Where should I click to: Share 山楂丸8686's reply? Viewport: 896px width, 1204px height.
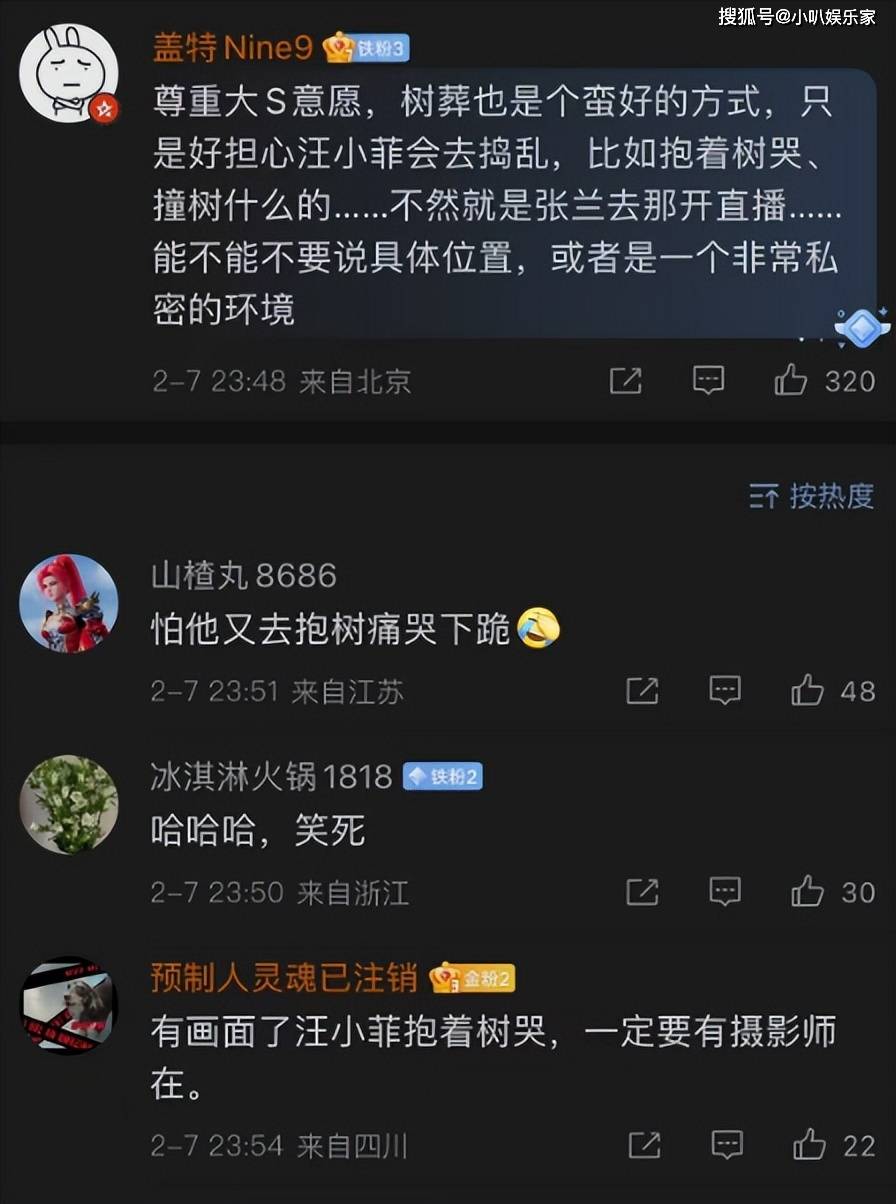coord(642,690)
